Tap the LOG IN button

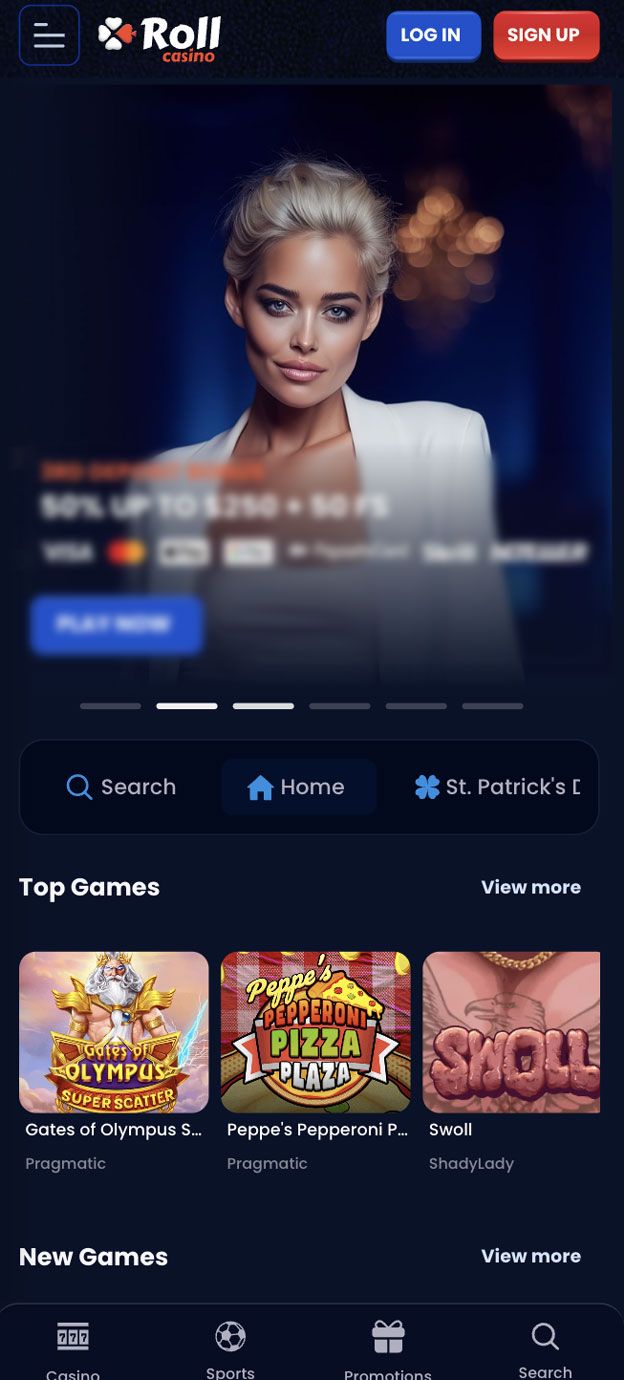(x=432, y=35)
